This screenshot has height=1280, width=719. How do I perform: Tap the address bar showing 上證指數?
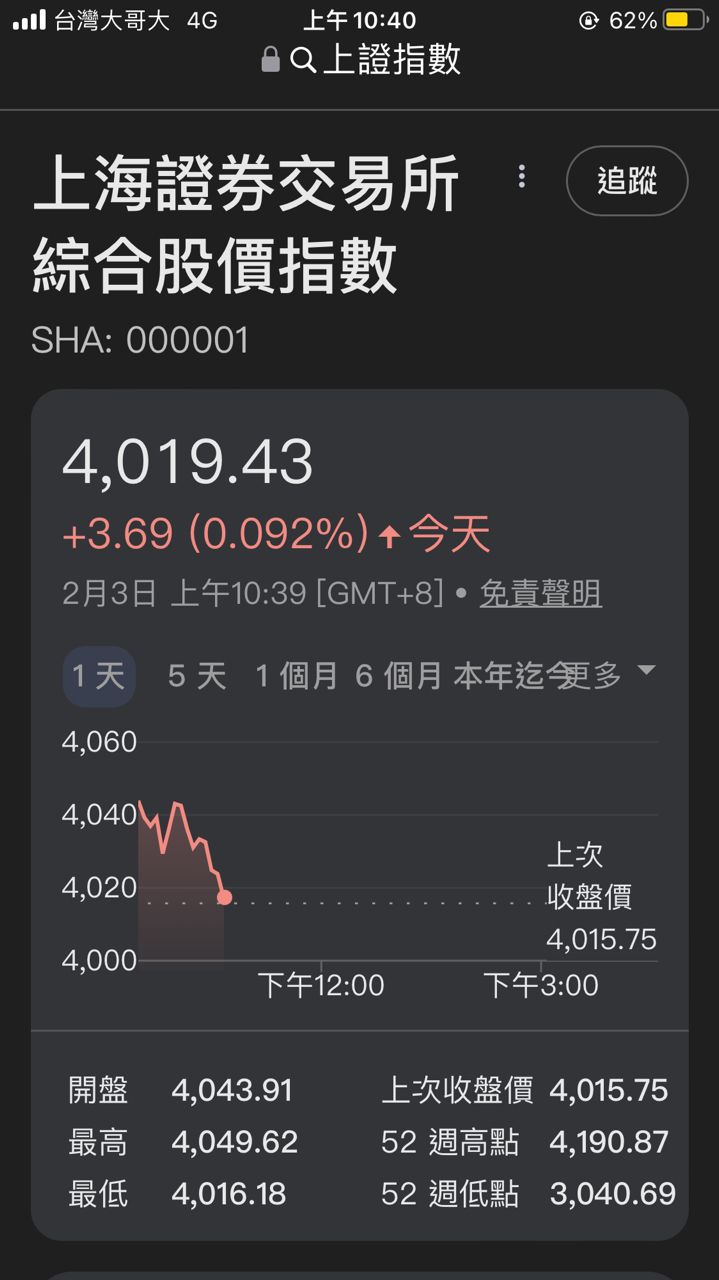click(x=360, y=60)
